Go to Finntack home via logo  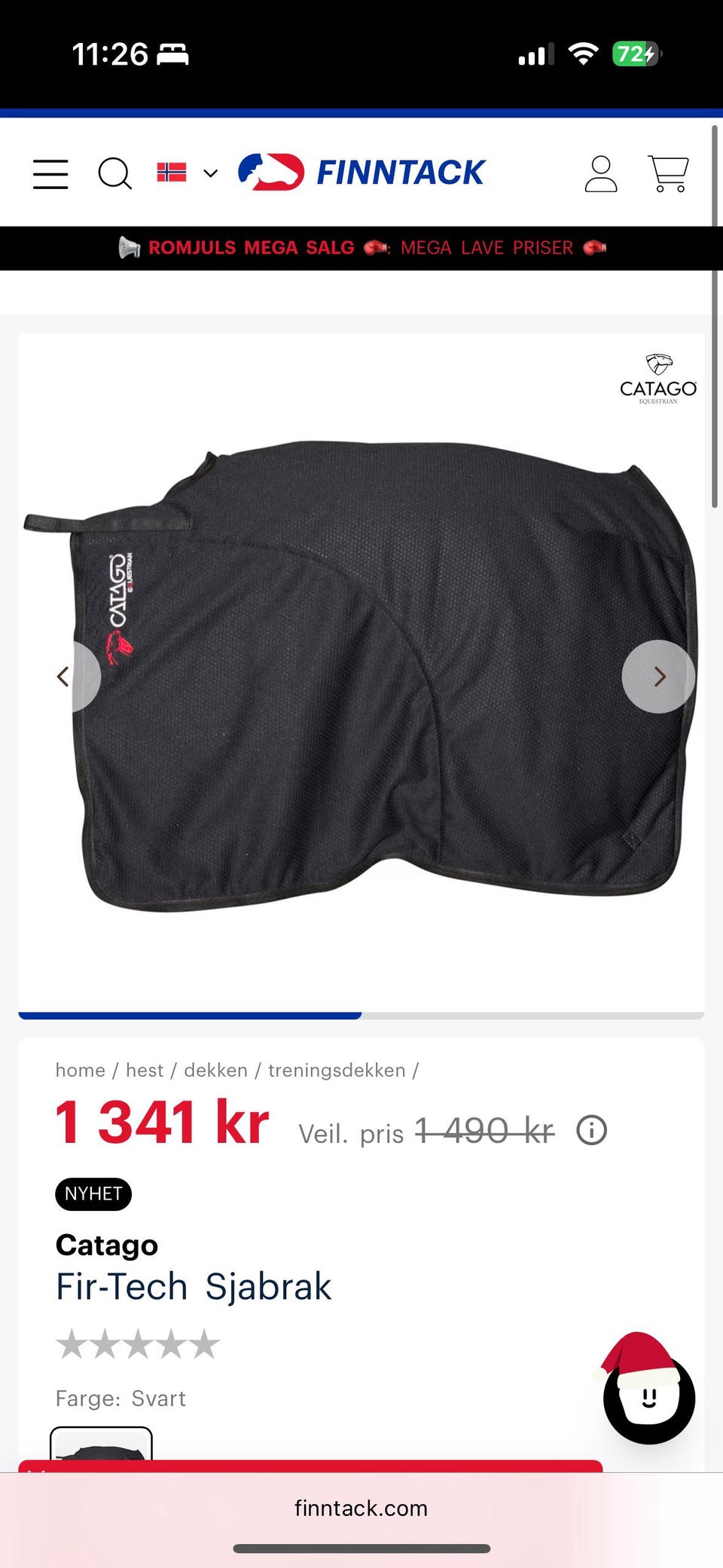coord(362,173)
